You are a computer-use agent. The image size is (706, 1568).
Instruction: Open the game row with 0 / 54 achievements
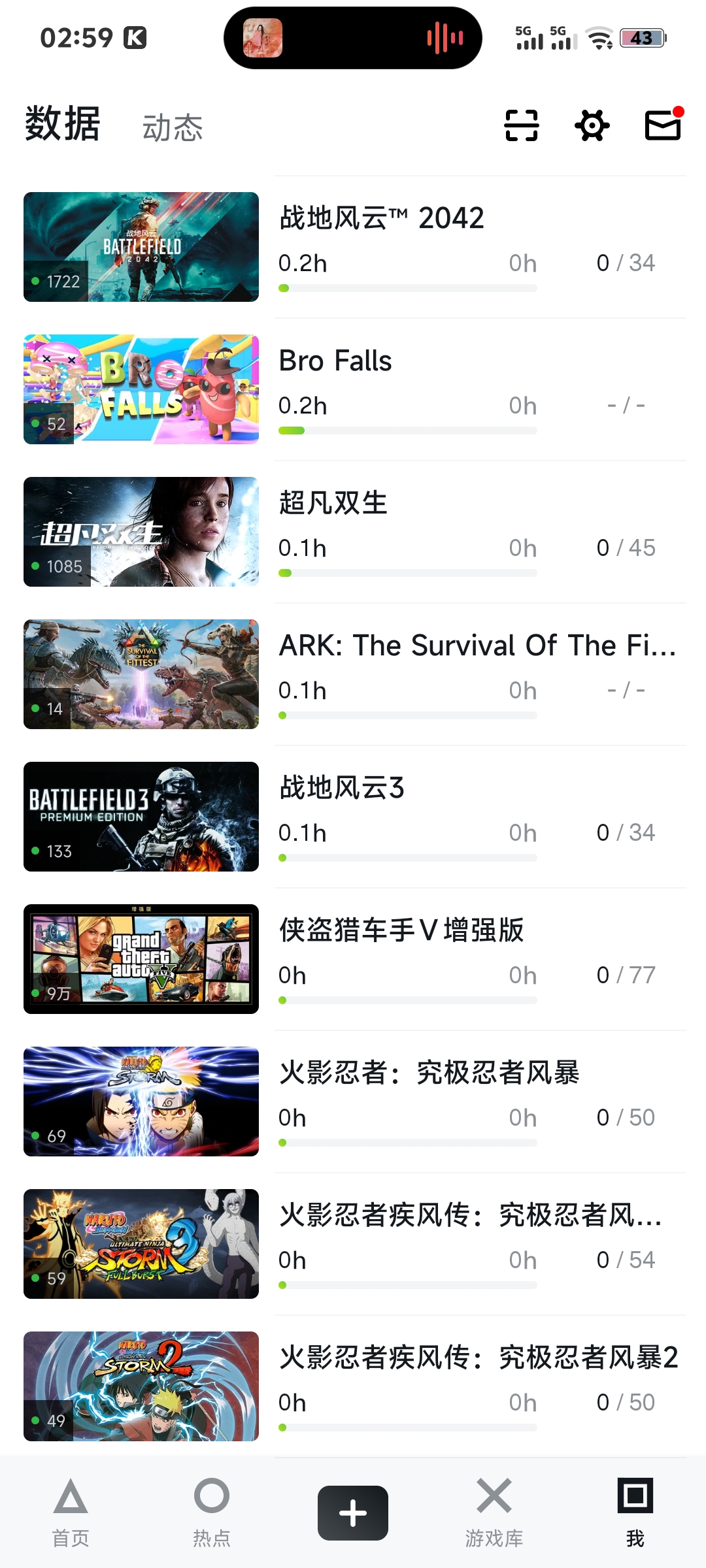point(471,1215)
